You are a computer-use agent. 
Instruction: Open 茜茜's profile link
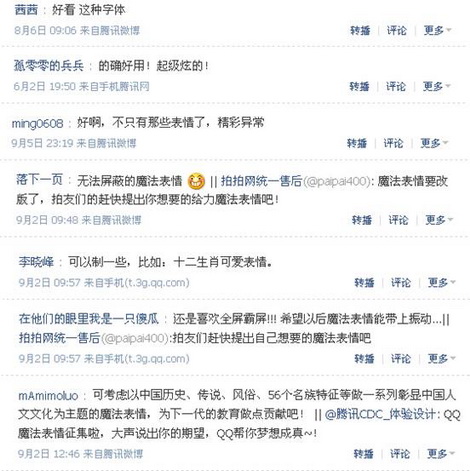(26, 10)
